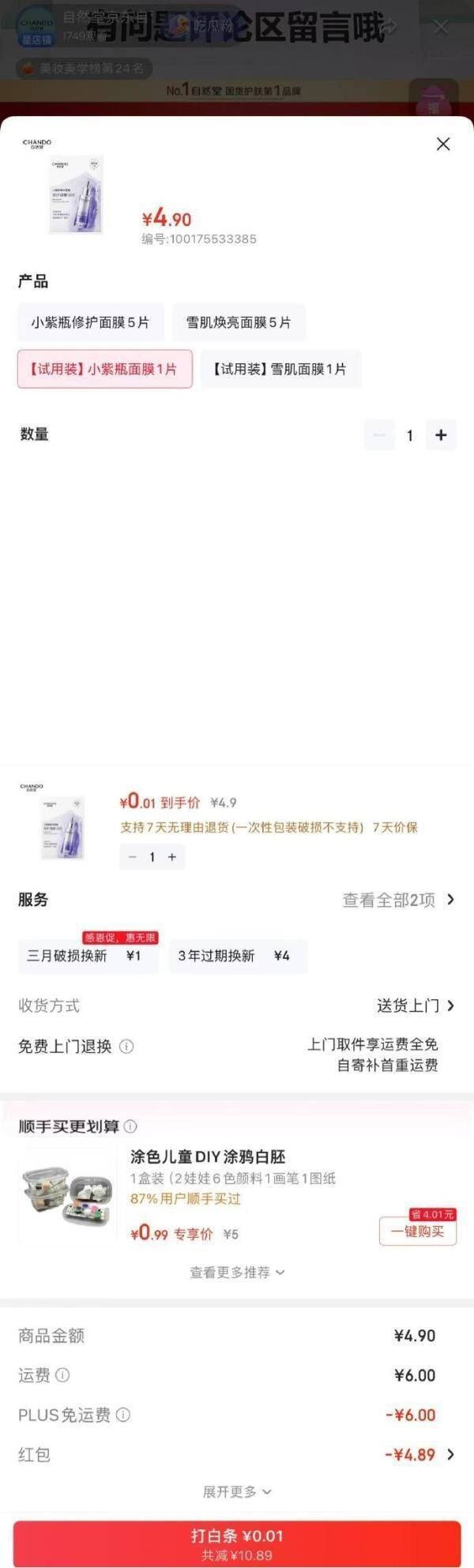The height and width of the screenshot is (1568, 474).
Task: Select 小紫瓶修护面膜5片 option
Action: 90,322
